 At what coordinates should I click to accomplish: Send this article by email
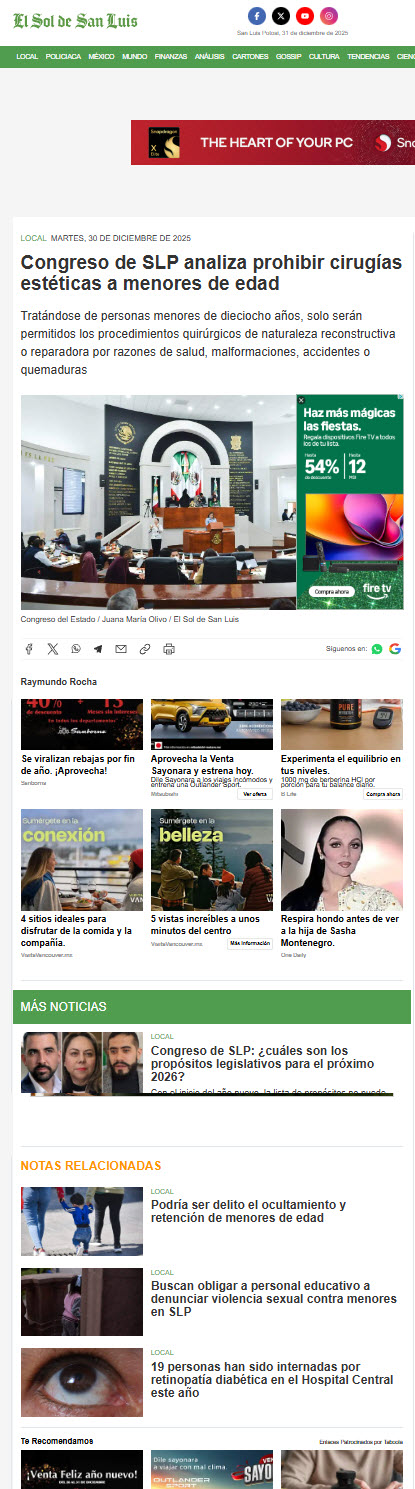point(121,649)
